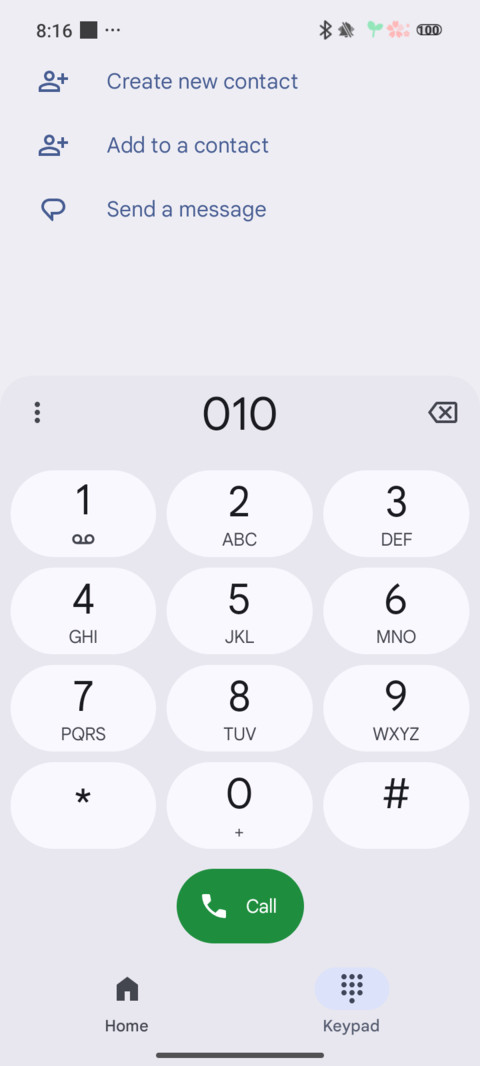Open the dialpad overflow menu
480x1066 pixels.
(37, 413)
